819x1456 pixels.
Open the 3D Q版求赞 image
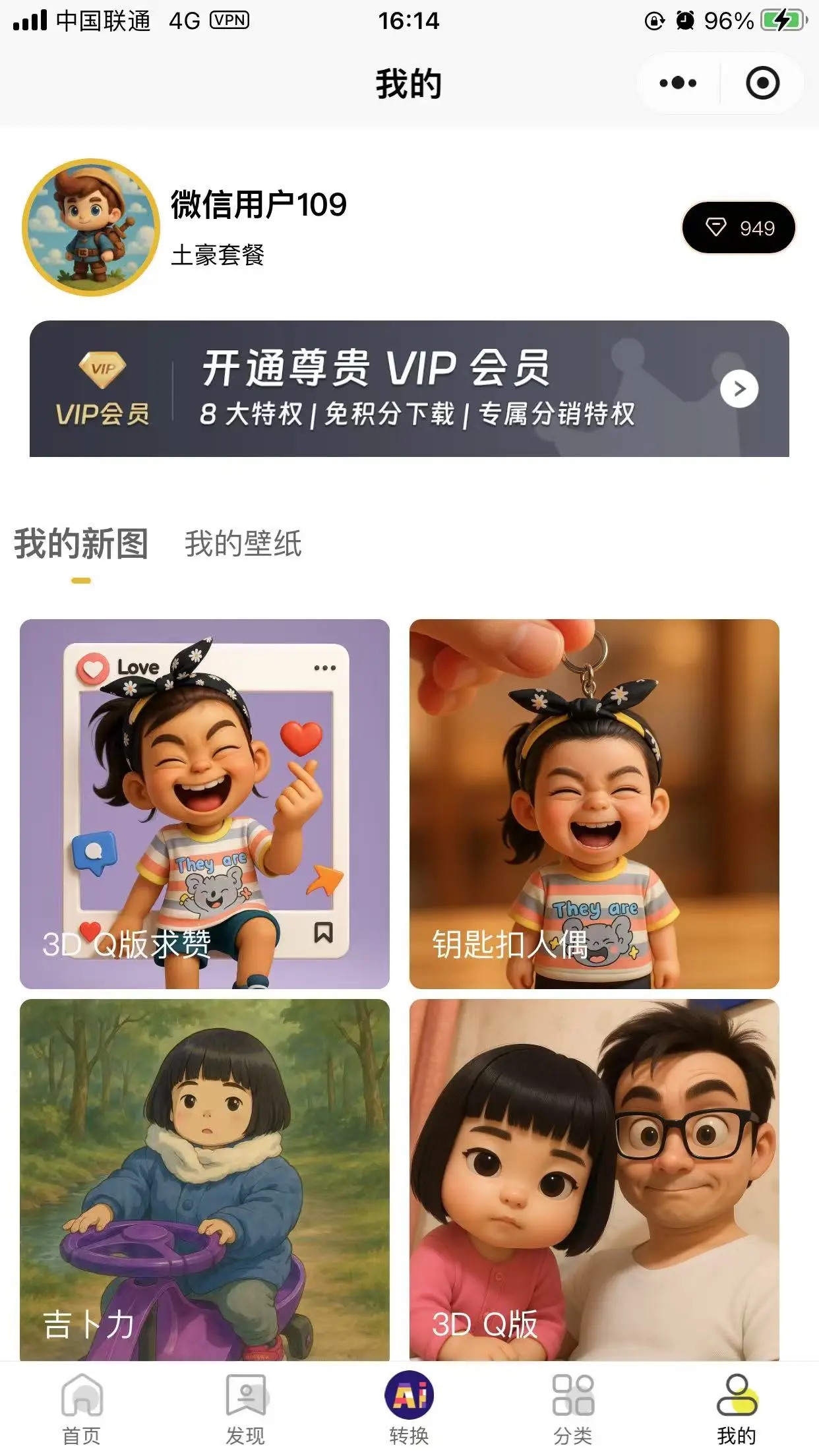click(x=204, y=803)
